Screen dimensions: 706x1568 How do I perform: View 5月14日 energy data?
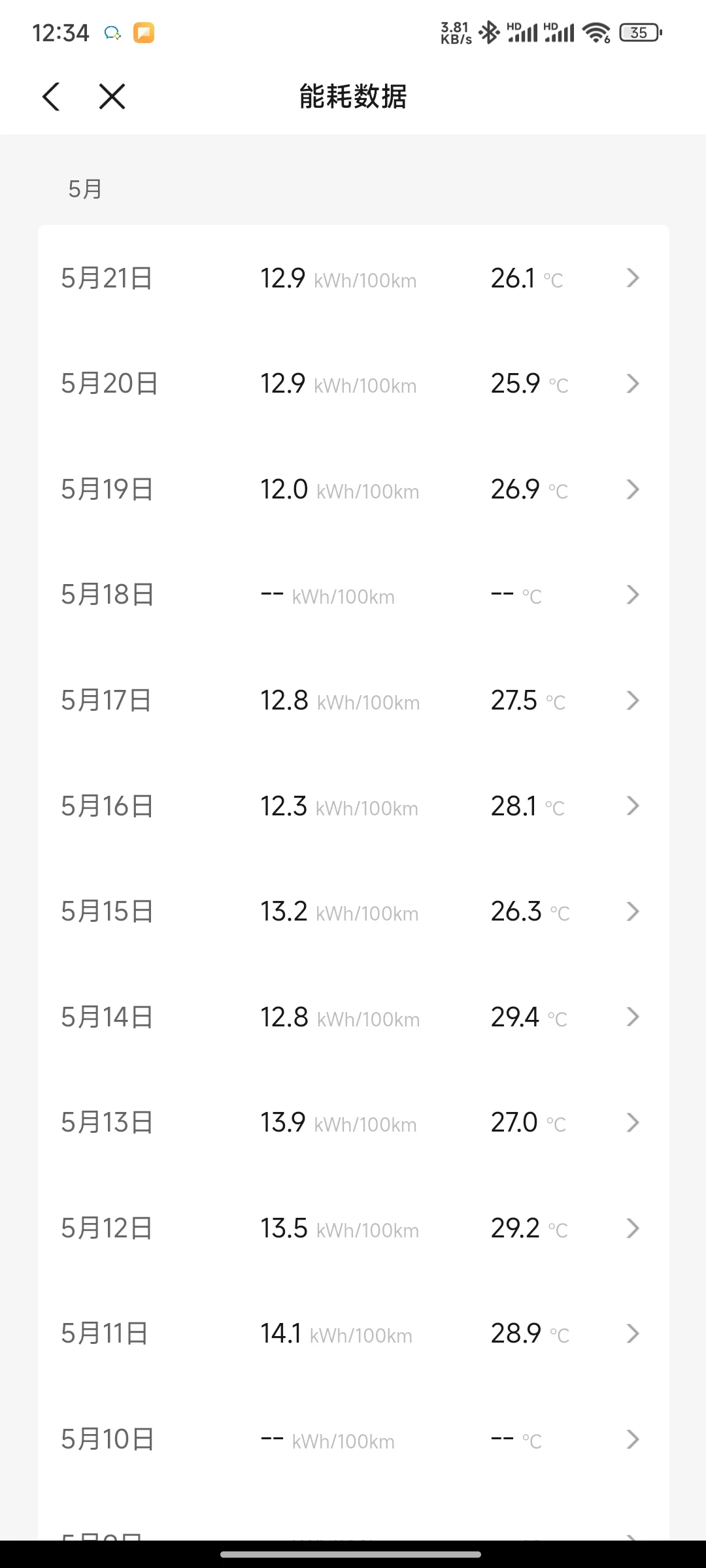click(x=353, y=1017)
